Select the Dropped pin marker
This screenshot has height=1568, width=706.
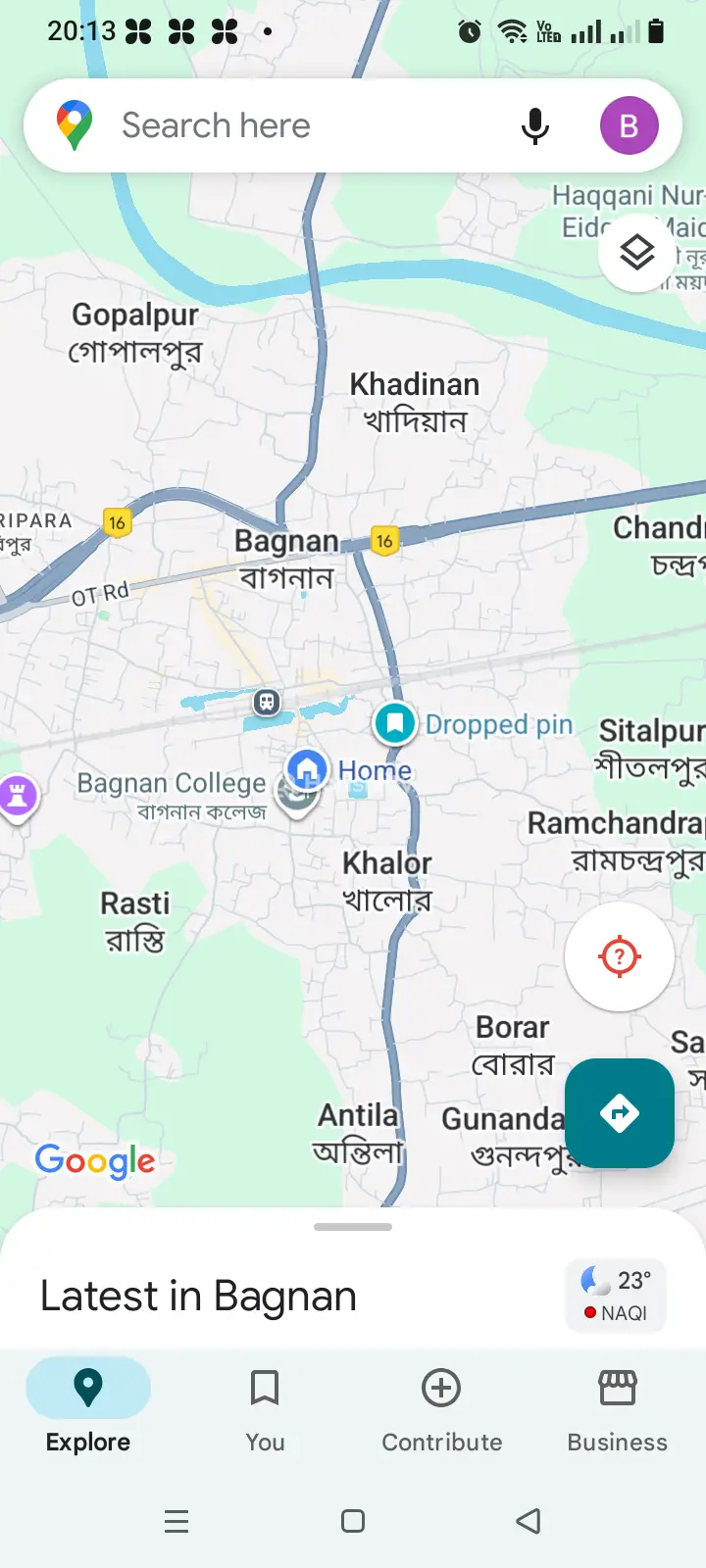(x=395, y=724)
